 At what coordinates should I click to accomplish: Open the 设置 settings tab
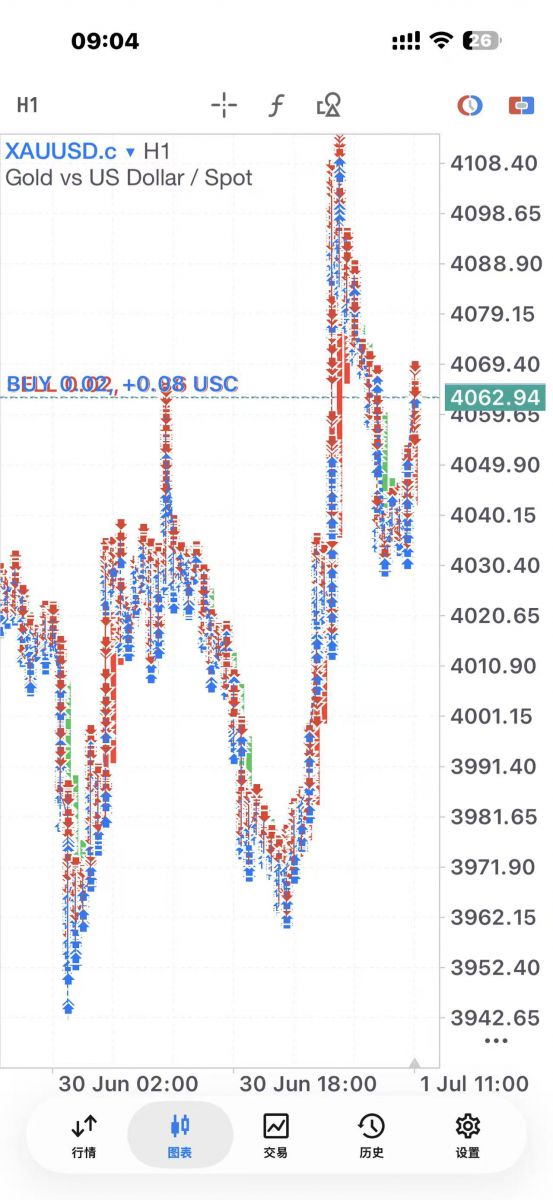[467, 1136]
